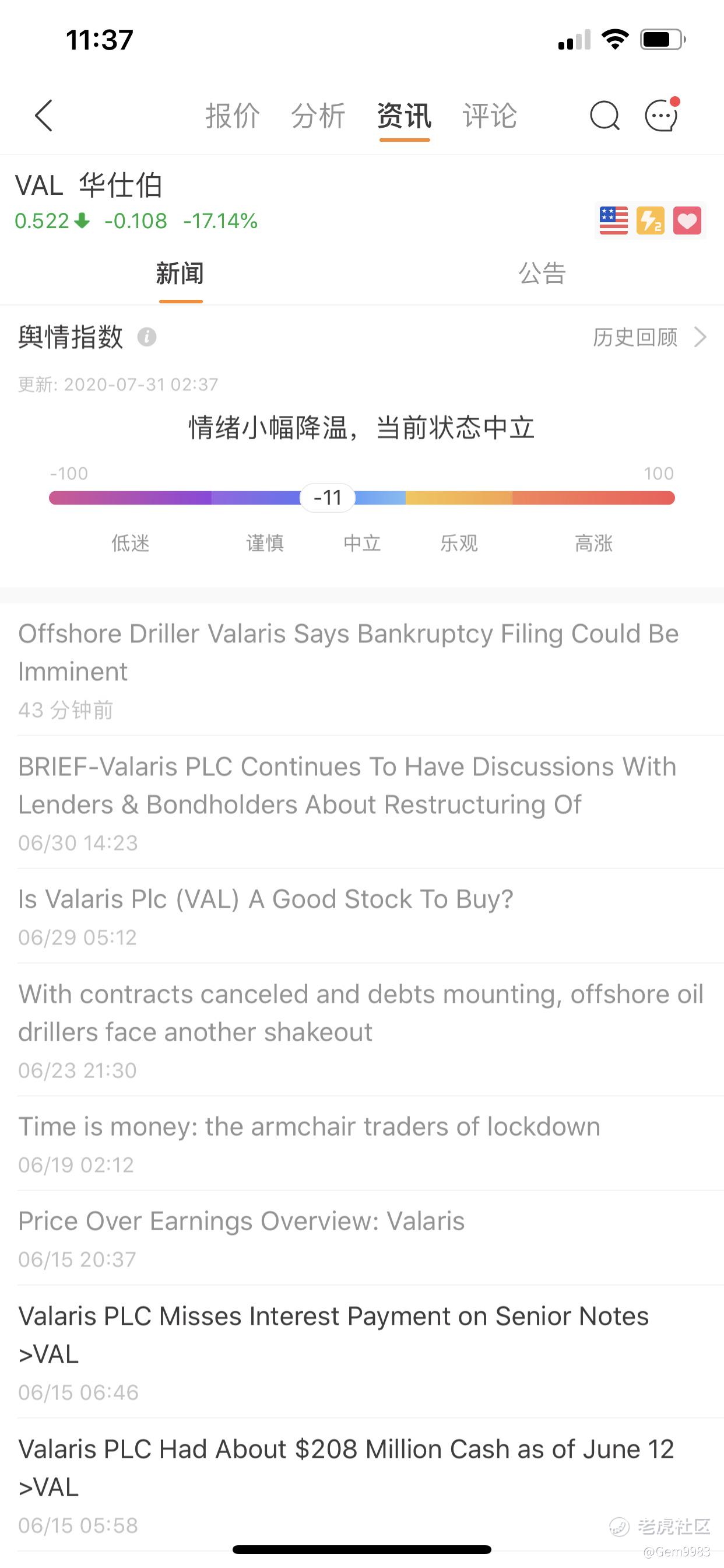Open the chat bubble messages icon
This screenshot has width=724, height=1568.
[661, 114]
